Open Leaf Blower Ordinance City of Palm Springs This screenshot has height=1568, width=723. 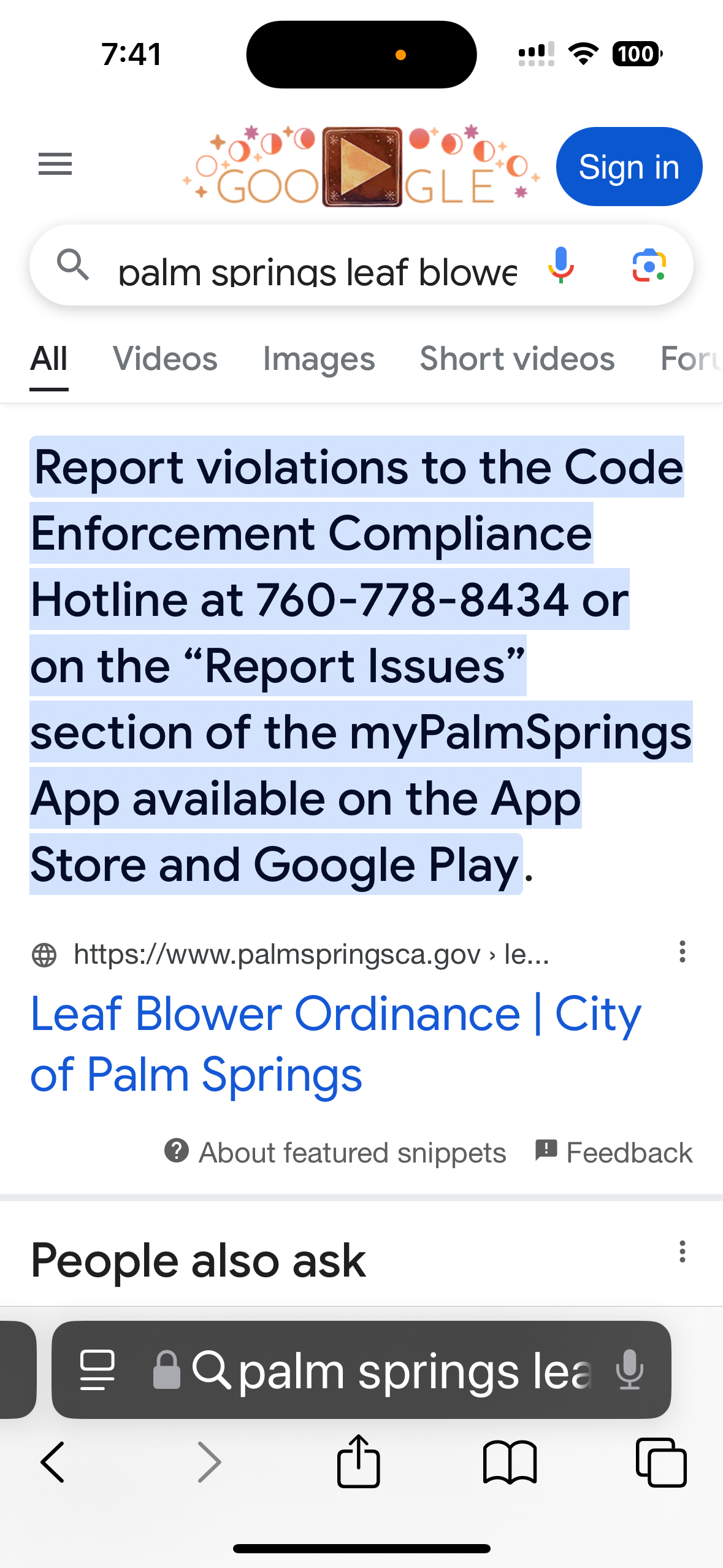[335, 1043]
